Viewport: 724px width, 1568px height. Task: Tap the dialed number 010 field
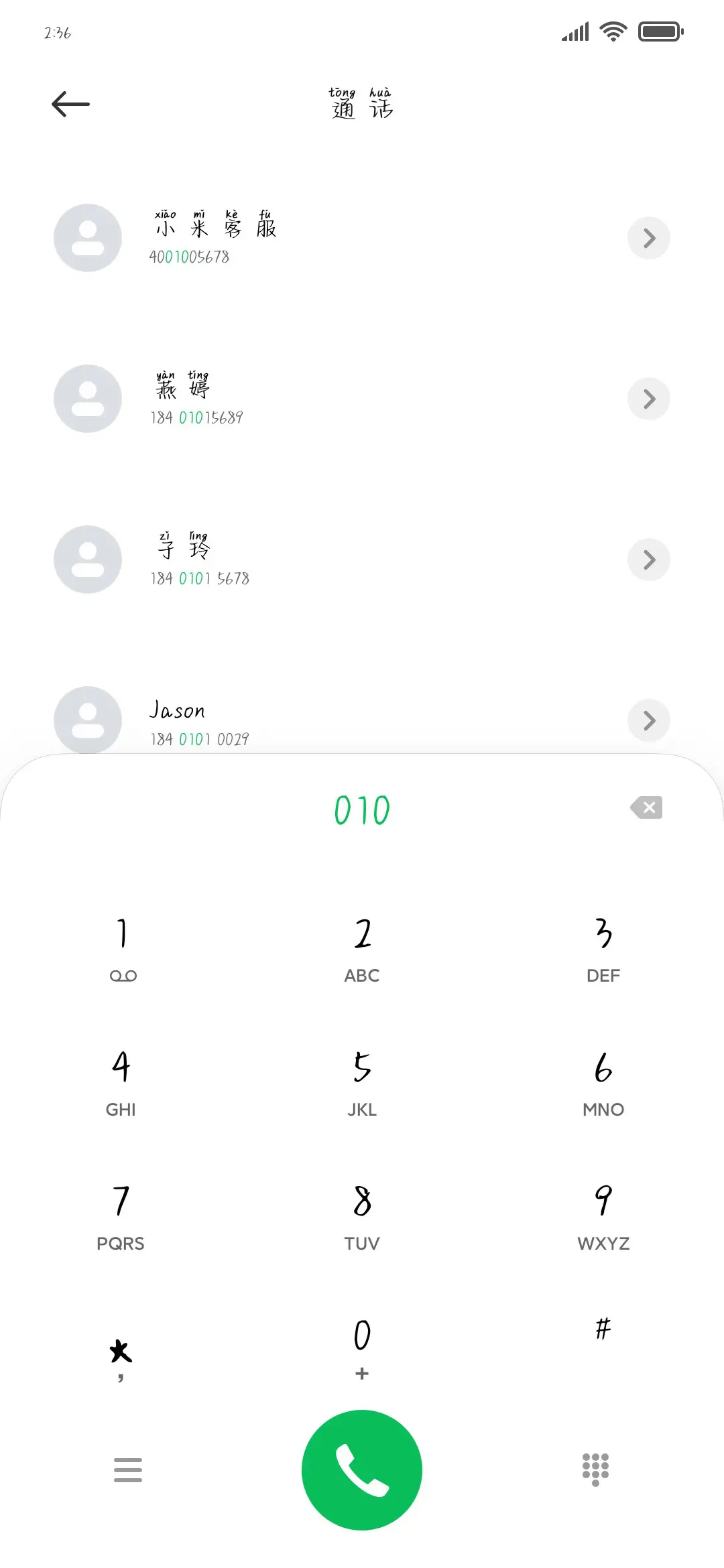[x=361, y=809]
